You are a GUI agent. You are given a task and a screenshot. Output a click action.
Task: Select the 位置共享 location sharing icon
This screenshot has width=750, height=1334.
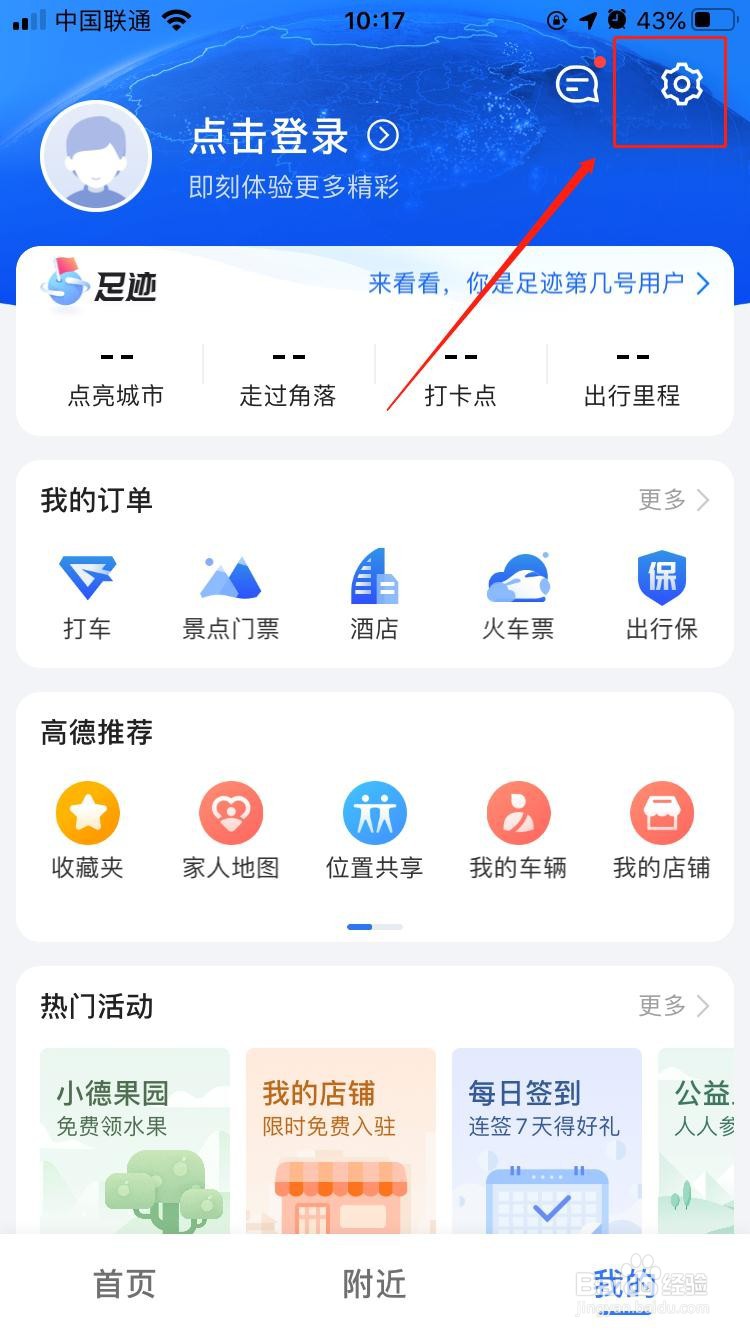point(374,812)
